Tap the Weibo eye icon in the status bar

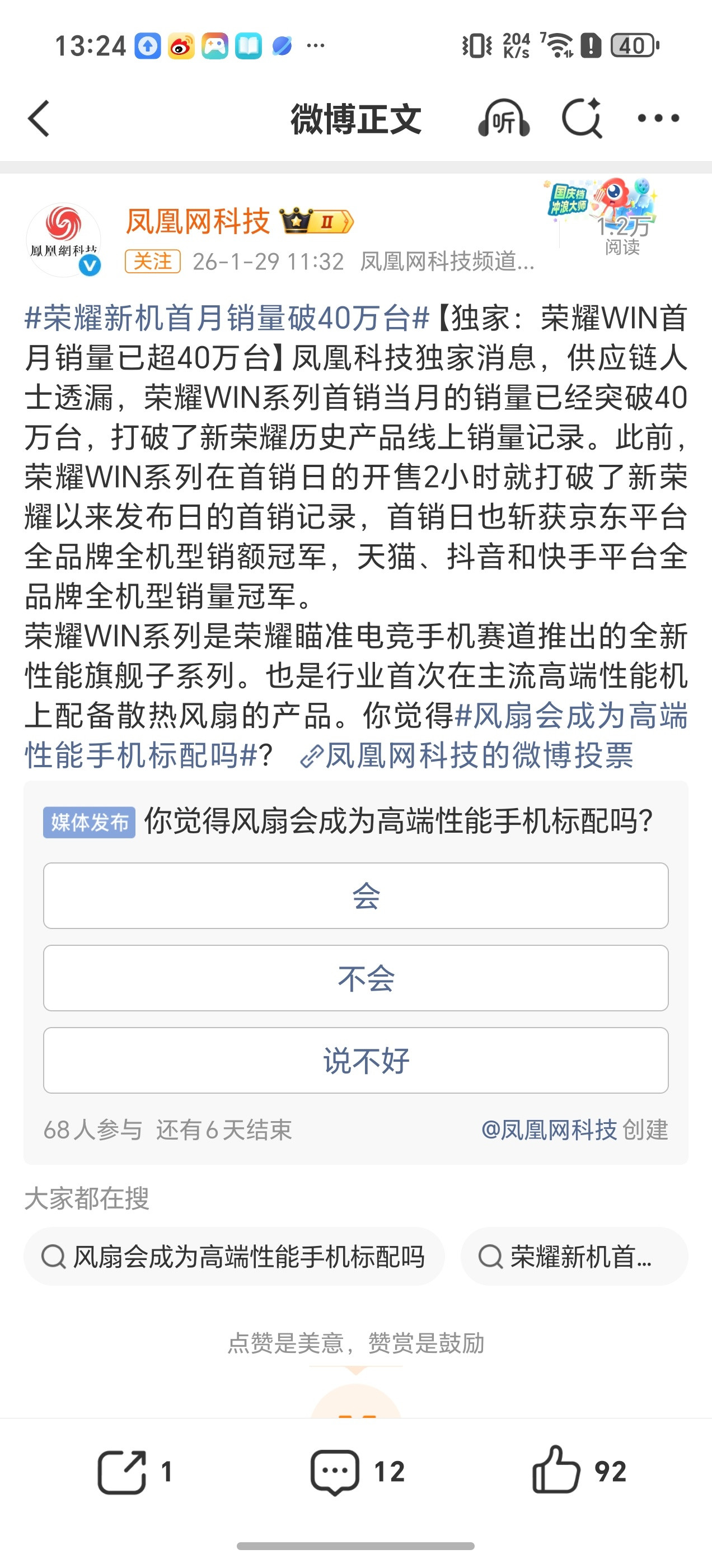pos(181,45)
